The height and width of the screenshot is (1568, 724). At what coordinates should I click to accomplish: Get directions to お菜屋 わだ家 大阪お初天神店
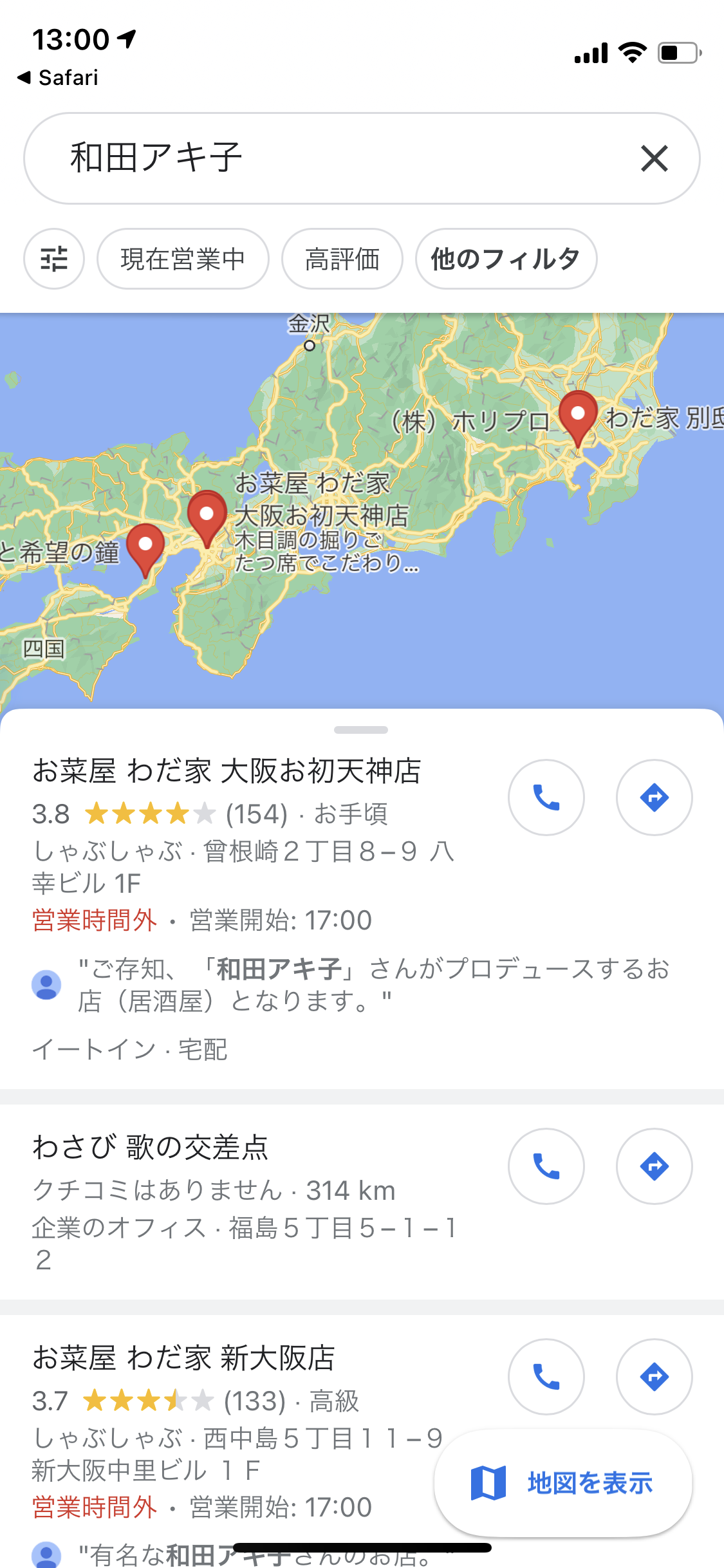(654, 798)
